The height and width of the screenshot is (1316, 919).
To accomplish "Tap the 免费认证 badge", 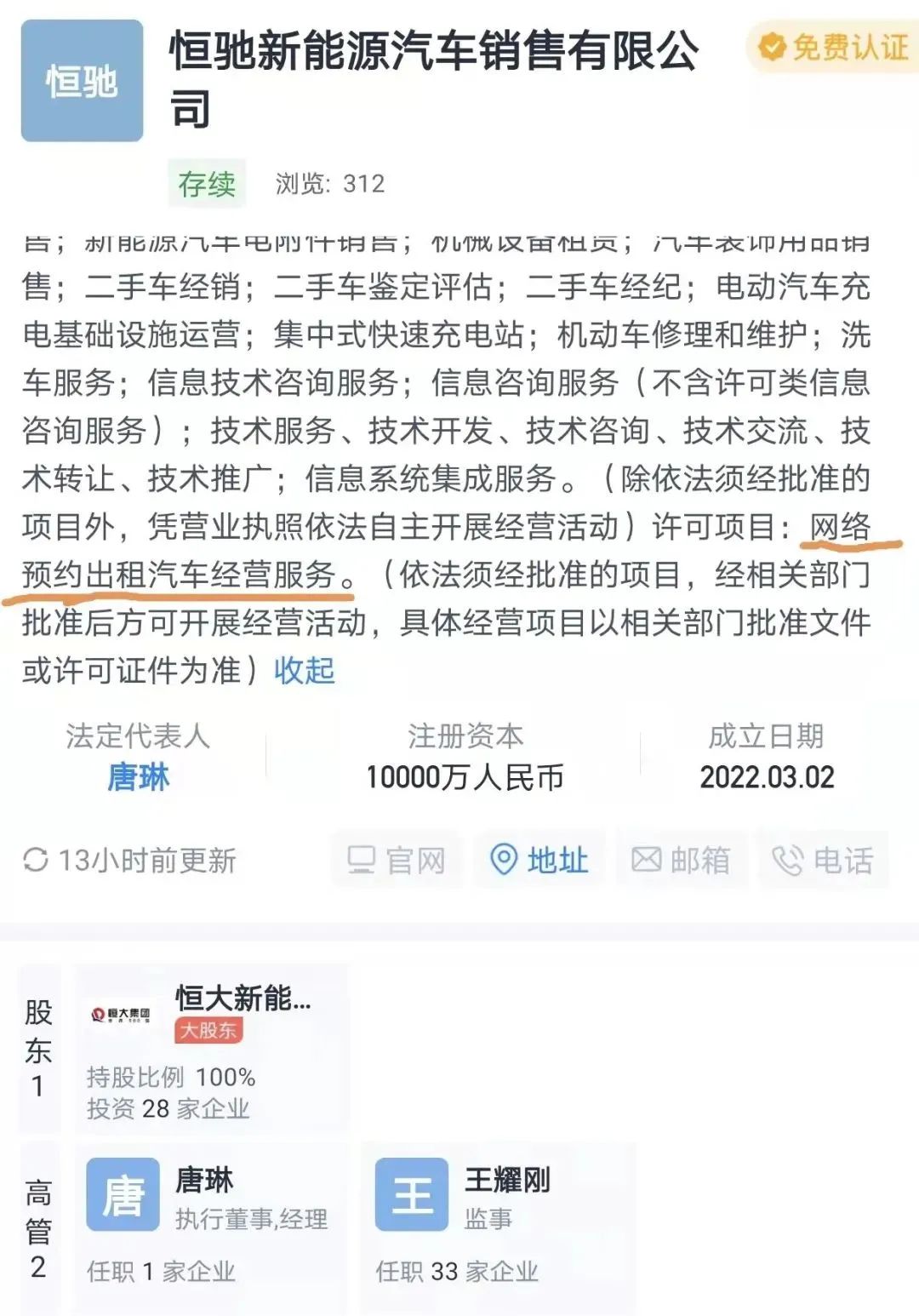I will tap(834, 47).
